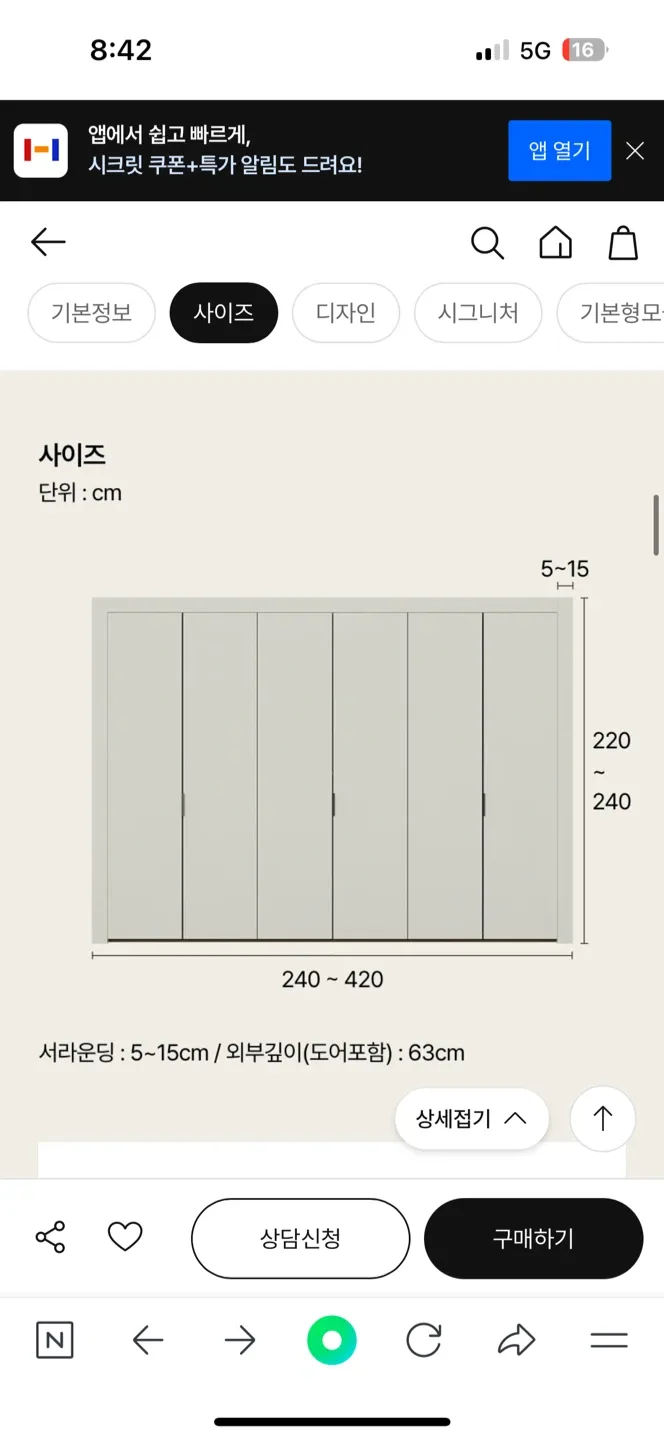Go back with the page's back arrow
Image resolution: width=664 pixels, height=1440 pixels.
48,242
